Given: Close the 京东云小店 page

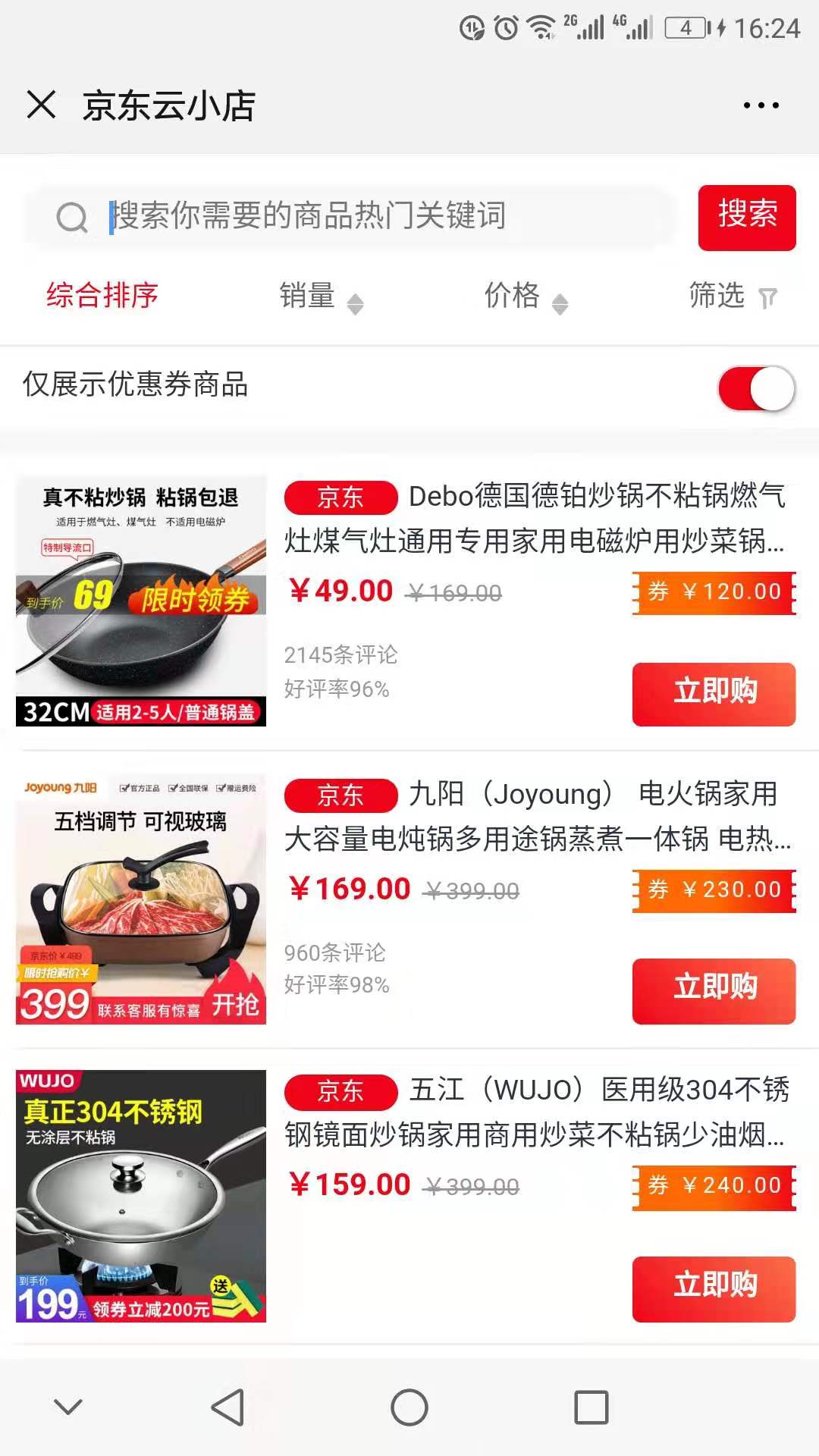Looking at the screenshot, I should coord(41,105).
